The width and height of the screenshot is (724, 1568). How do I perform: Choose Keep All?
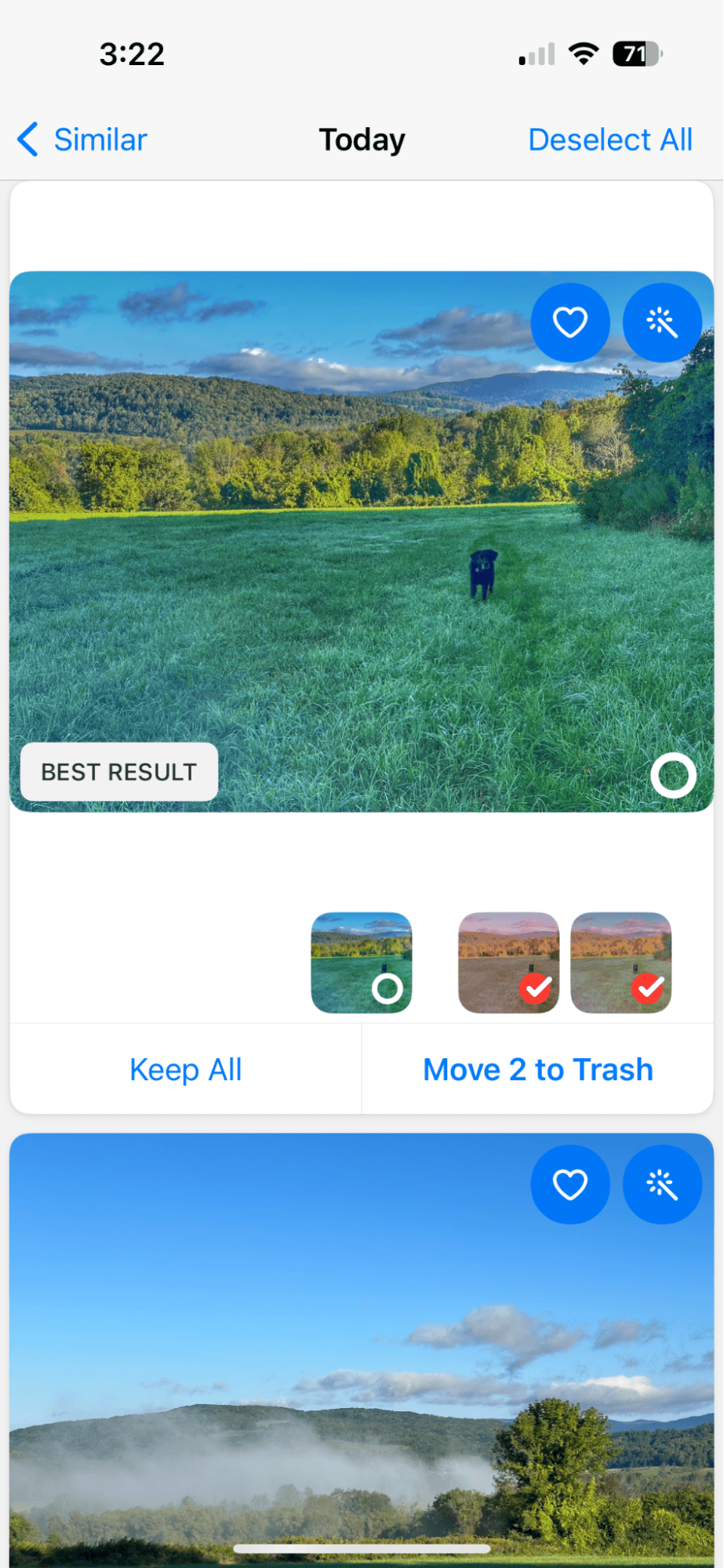point(185,1069)
